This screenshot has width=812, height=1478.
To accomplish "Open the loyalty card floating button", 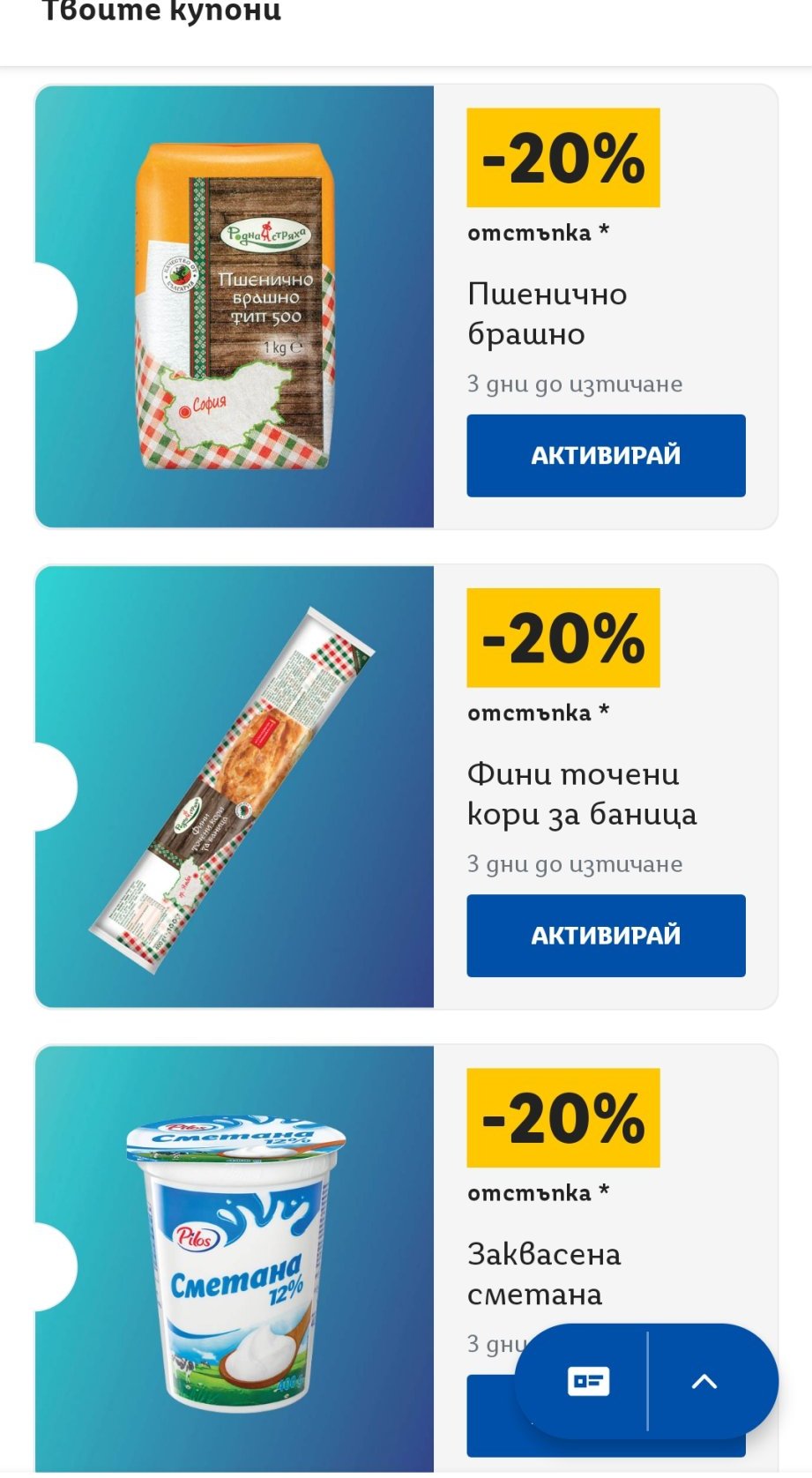I will tap(588, 1381).
